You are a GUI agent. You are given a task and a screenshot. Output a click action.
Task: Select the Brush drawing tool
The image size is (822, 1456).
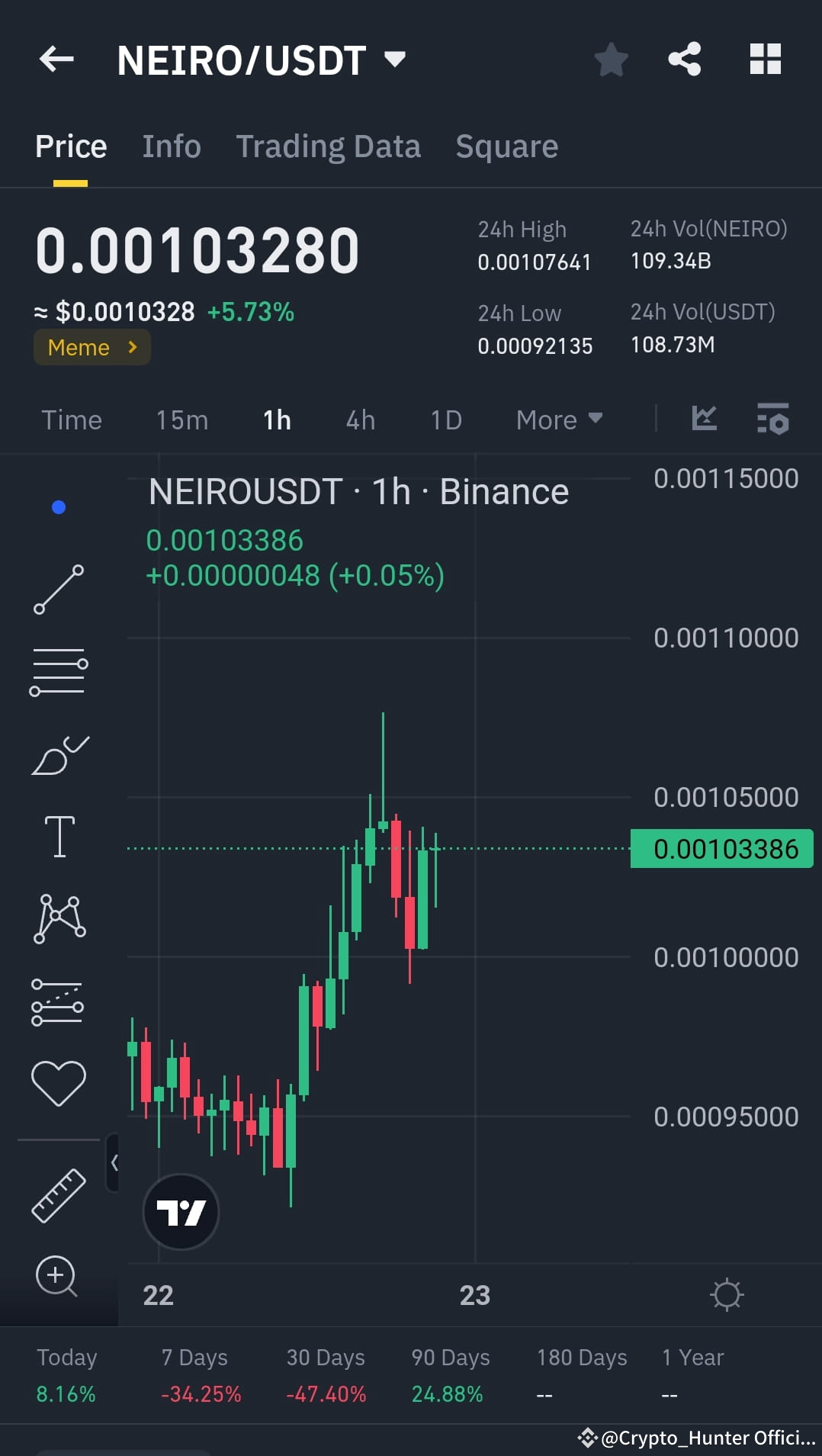pyautogui.click(x=59, y=755)
